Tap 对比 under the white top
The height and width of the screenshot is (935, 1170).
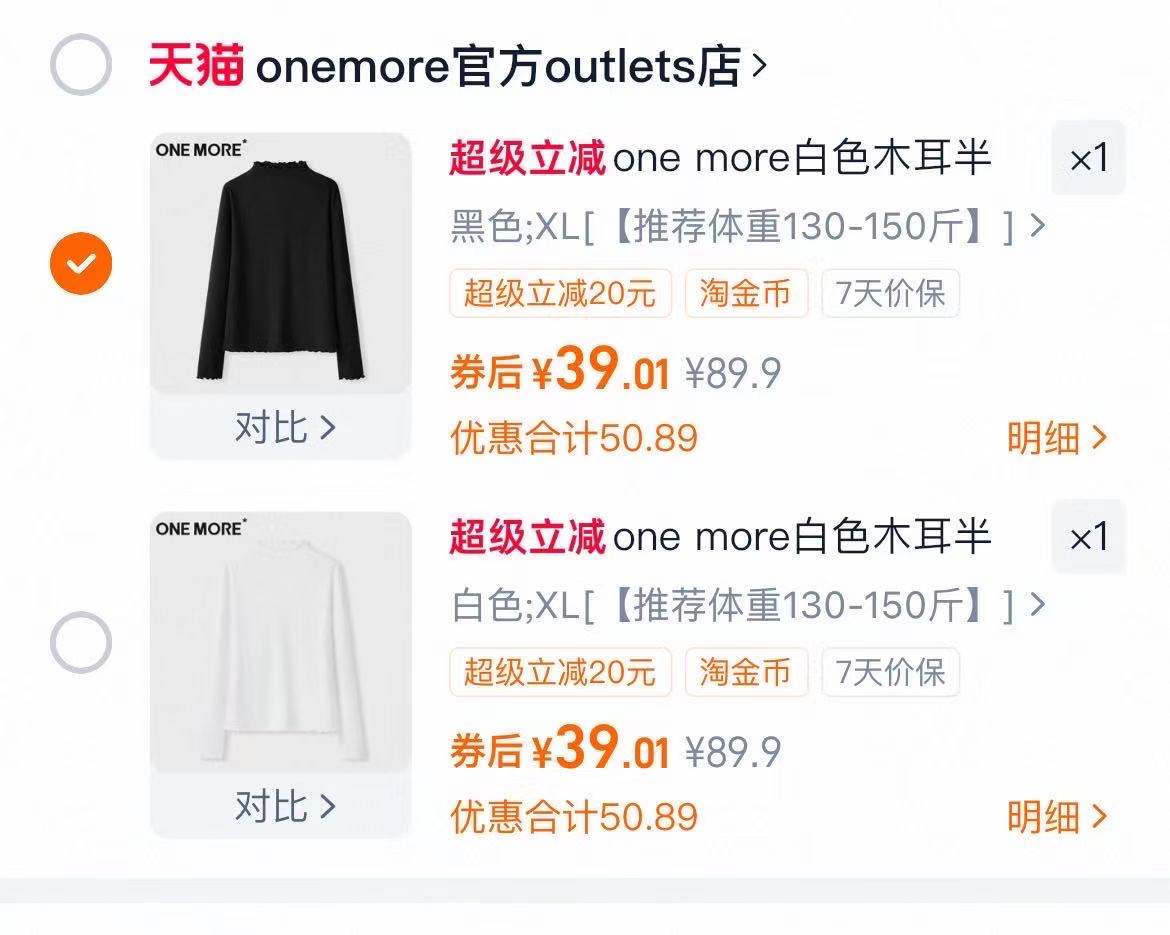point(283,806)
